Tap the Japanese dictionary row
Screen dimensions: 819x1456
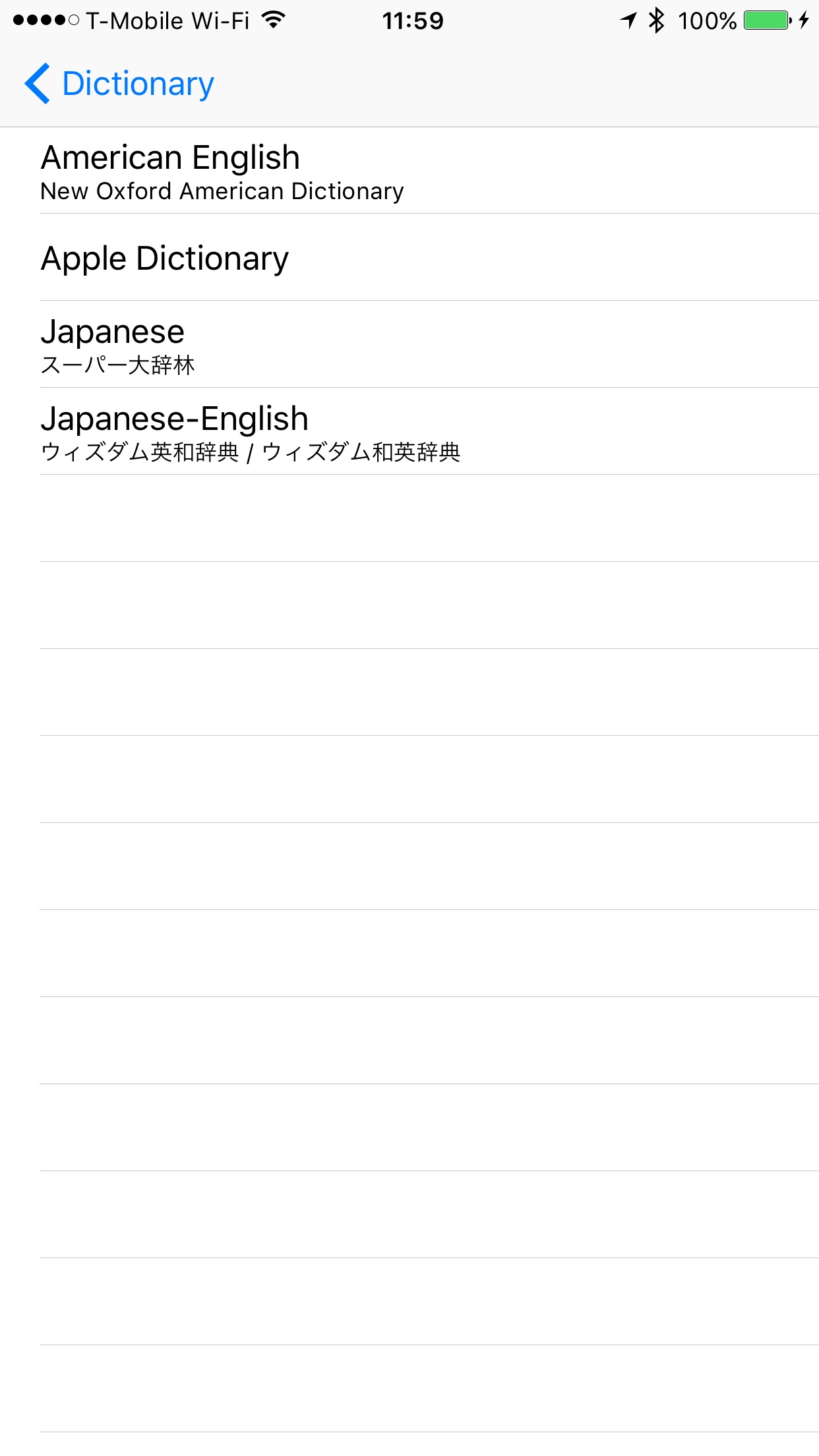(409, 344)
